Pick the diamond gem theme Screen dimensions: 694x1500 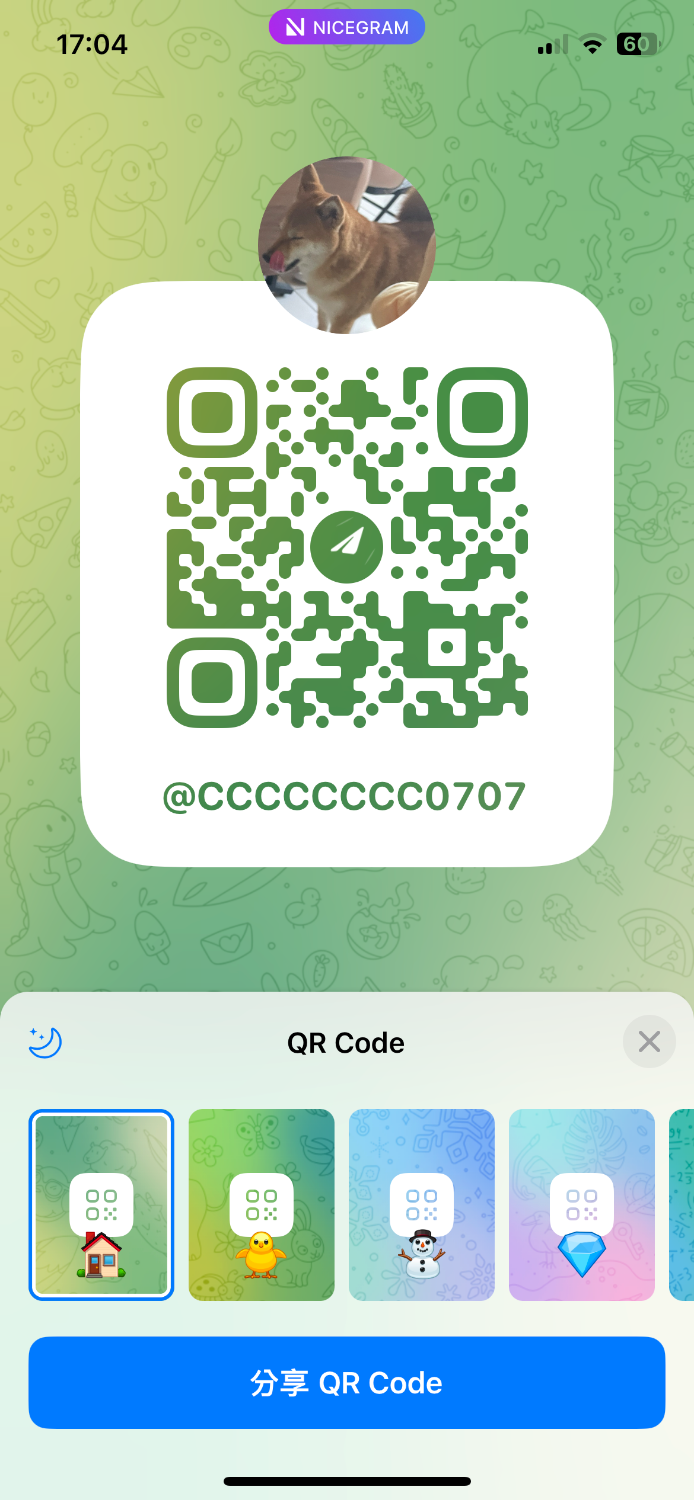point(581,1205)
